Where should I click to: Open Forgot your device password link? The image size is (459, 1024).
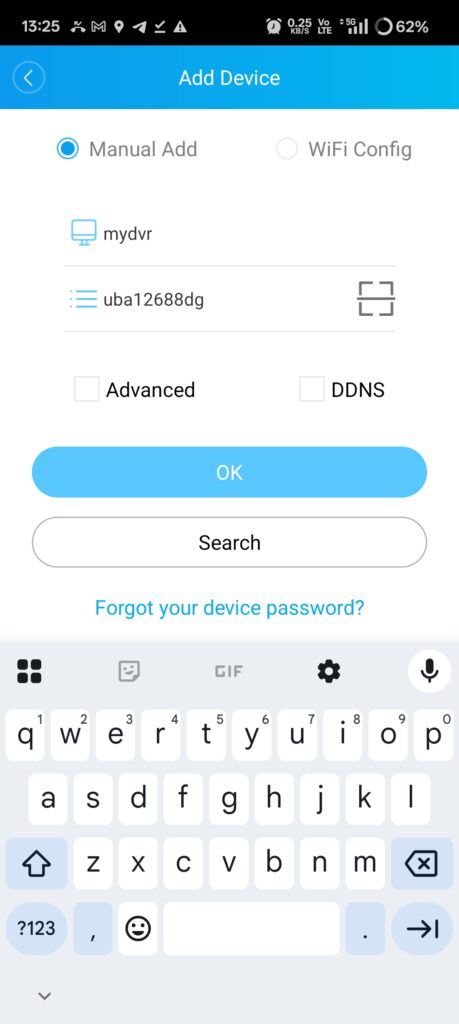[229, 608]
